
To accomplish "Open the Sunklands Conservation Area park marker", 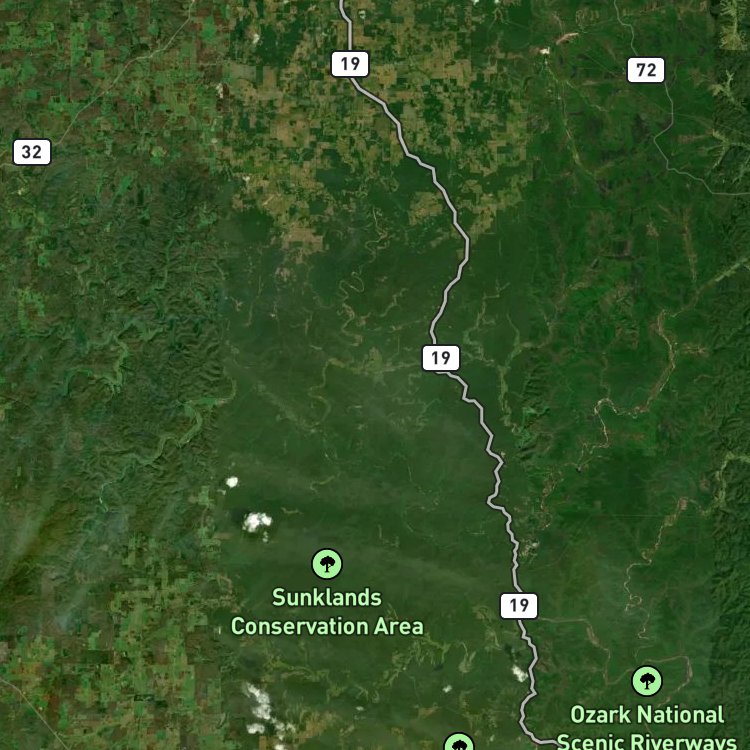I will coord(327,564).
